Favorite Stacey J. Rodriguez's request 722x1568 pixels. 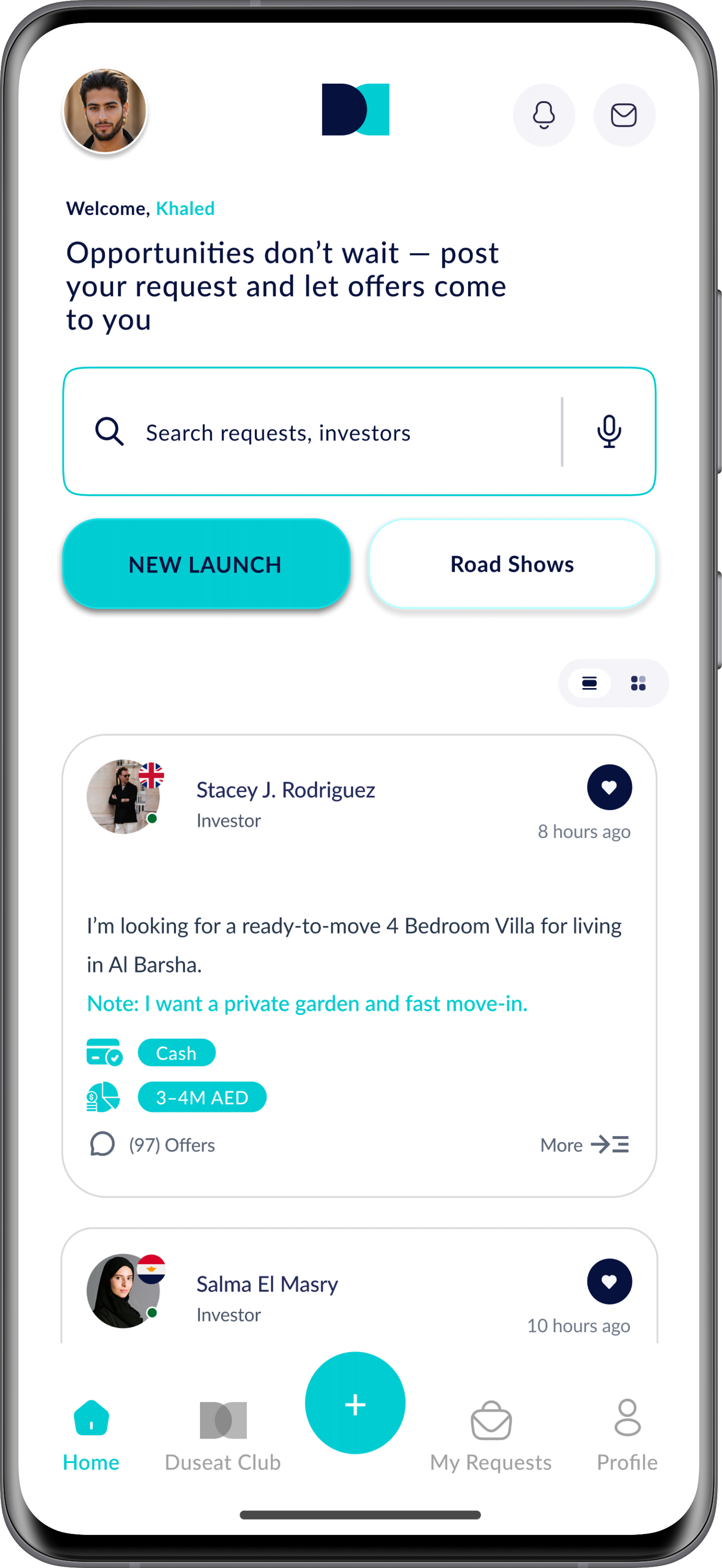[x=609, y=787]
